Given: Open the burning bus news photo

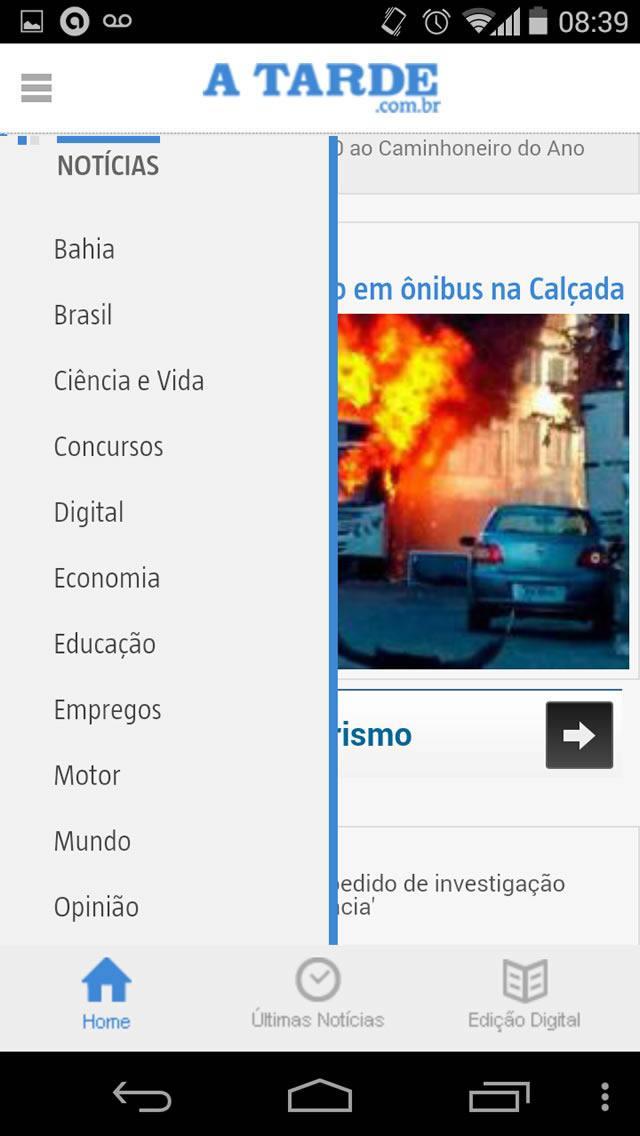Looking at the screenshot, I should pos(483,491).
